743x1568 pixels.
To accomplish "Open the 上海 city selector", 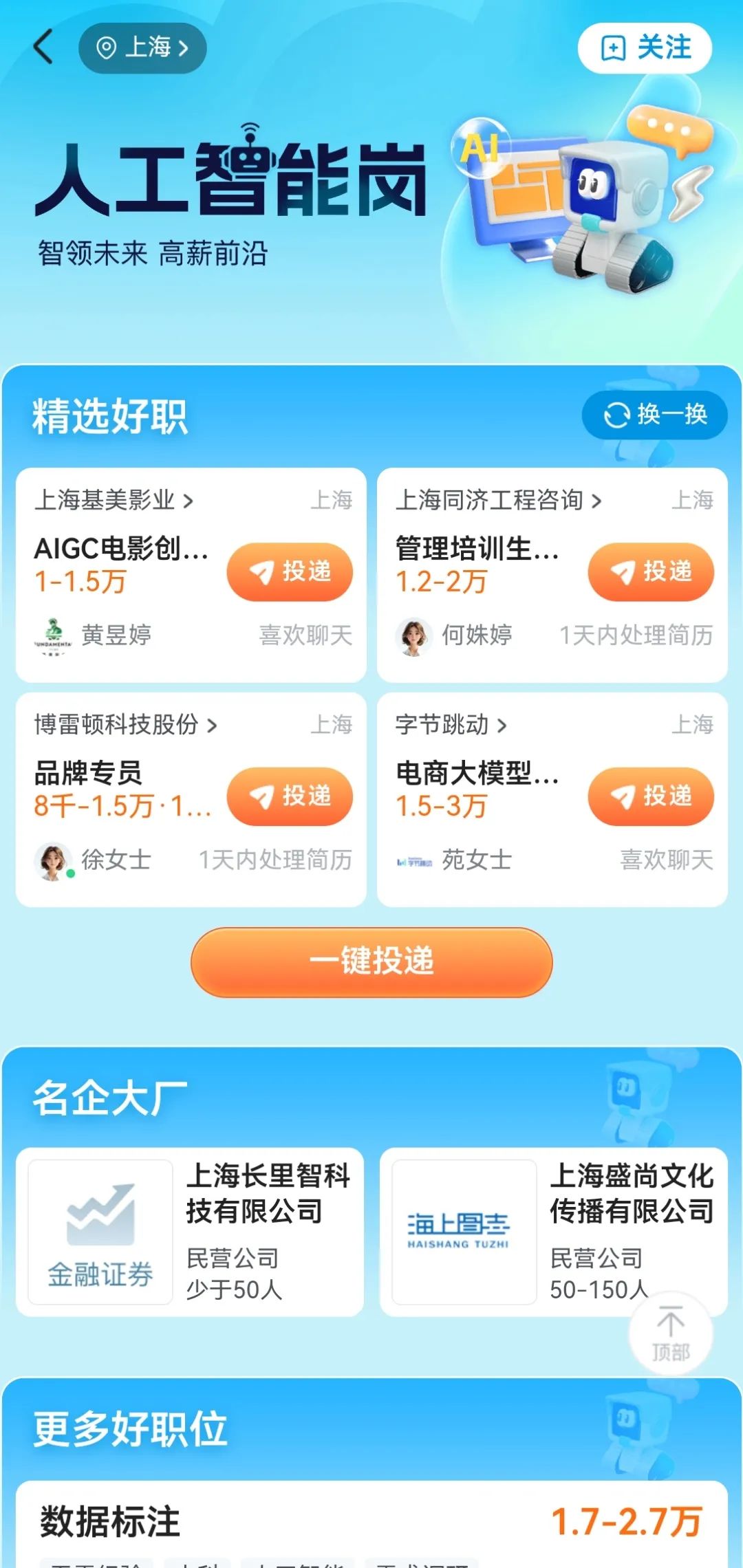I will pyautogui.click(x=142, y=48).
